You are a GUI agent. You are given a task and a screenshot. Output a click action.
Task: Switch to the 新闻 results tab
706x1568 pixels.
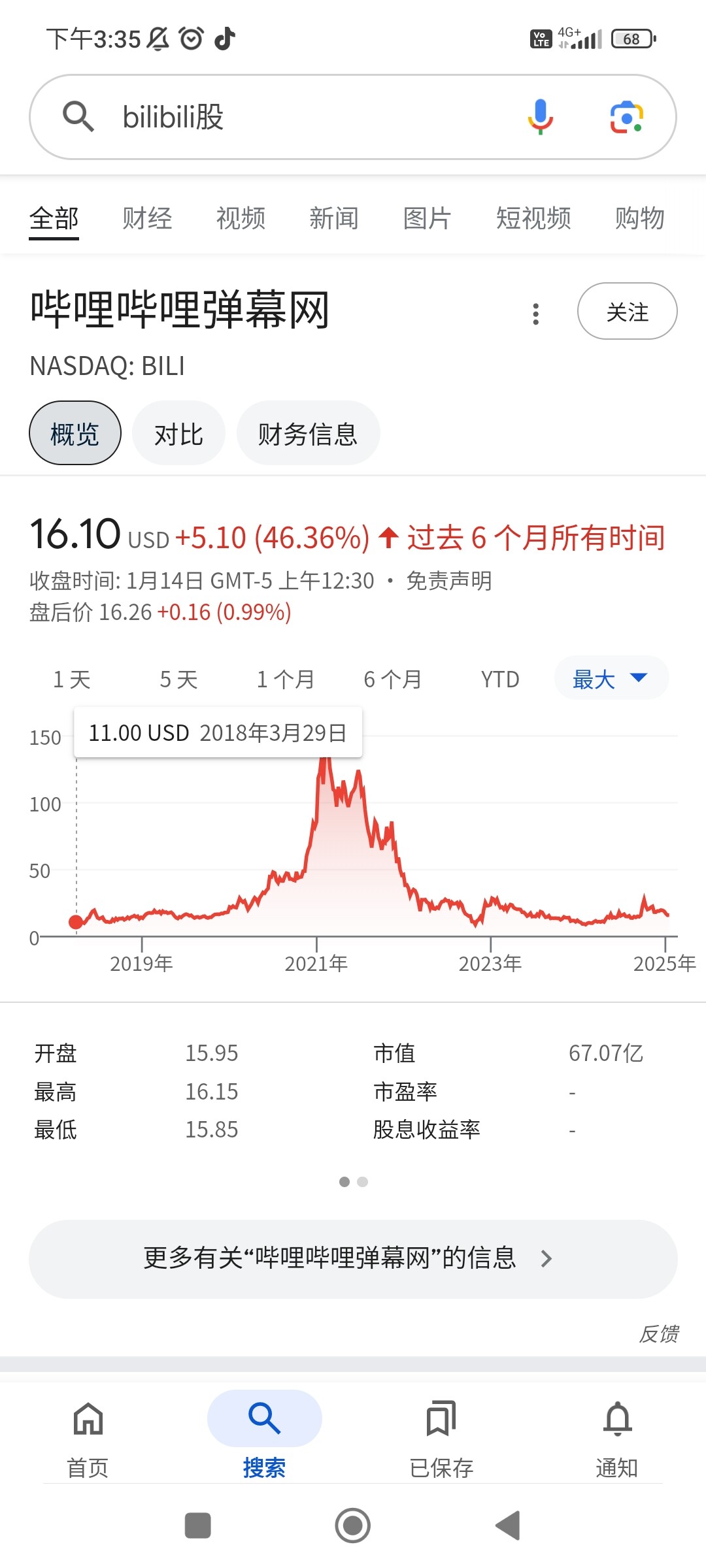click(x=333, y=218)
